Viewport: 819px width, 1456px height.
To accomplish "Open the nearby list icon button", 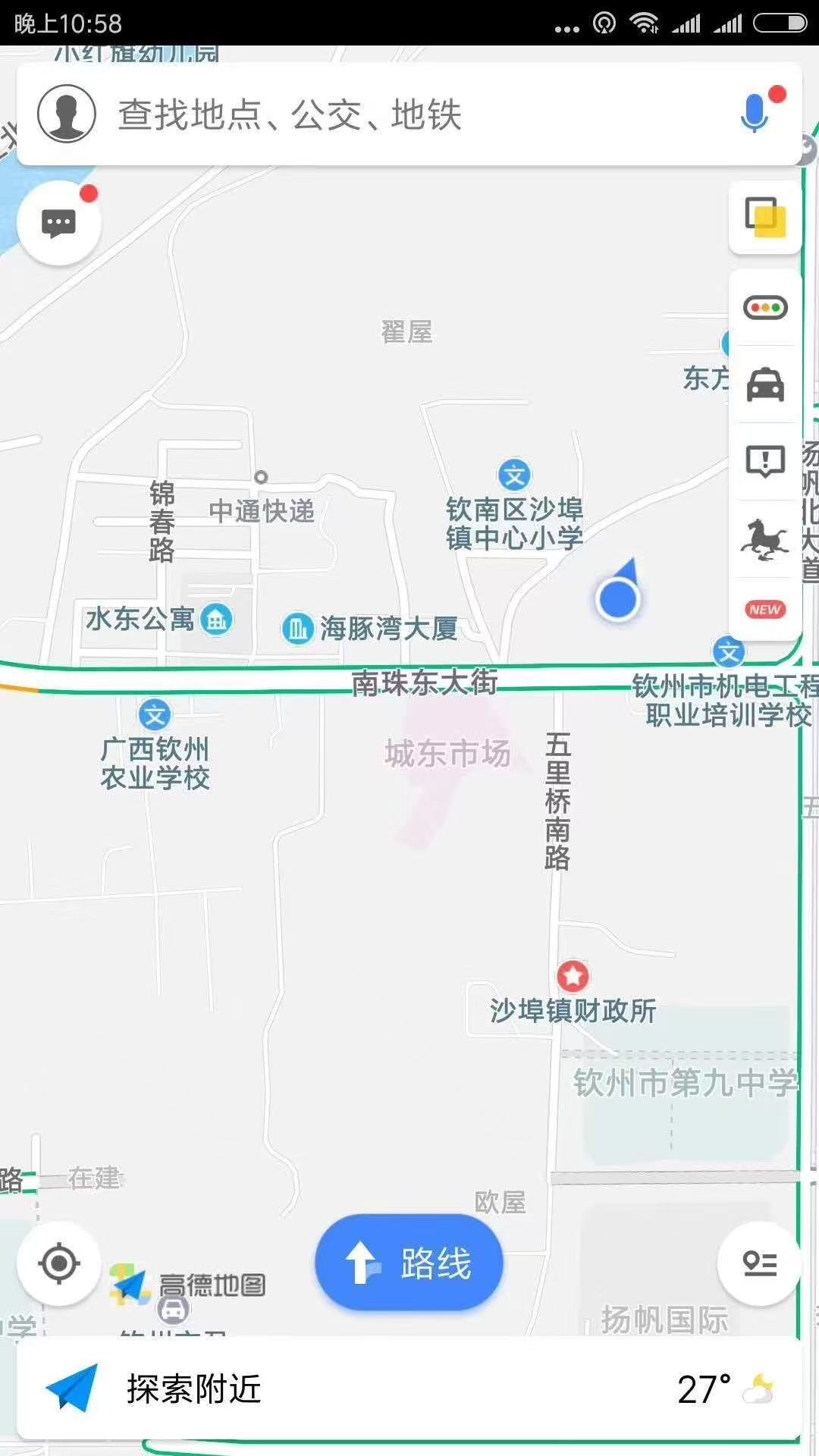I will [x=759, y=1263].
